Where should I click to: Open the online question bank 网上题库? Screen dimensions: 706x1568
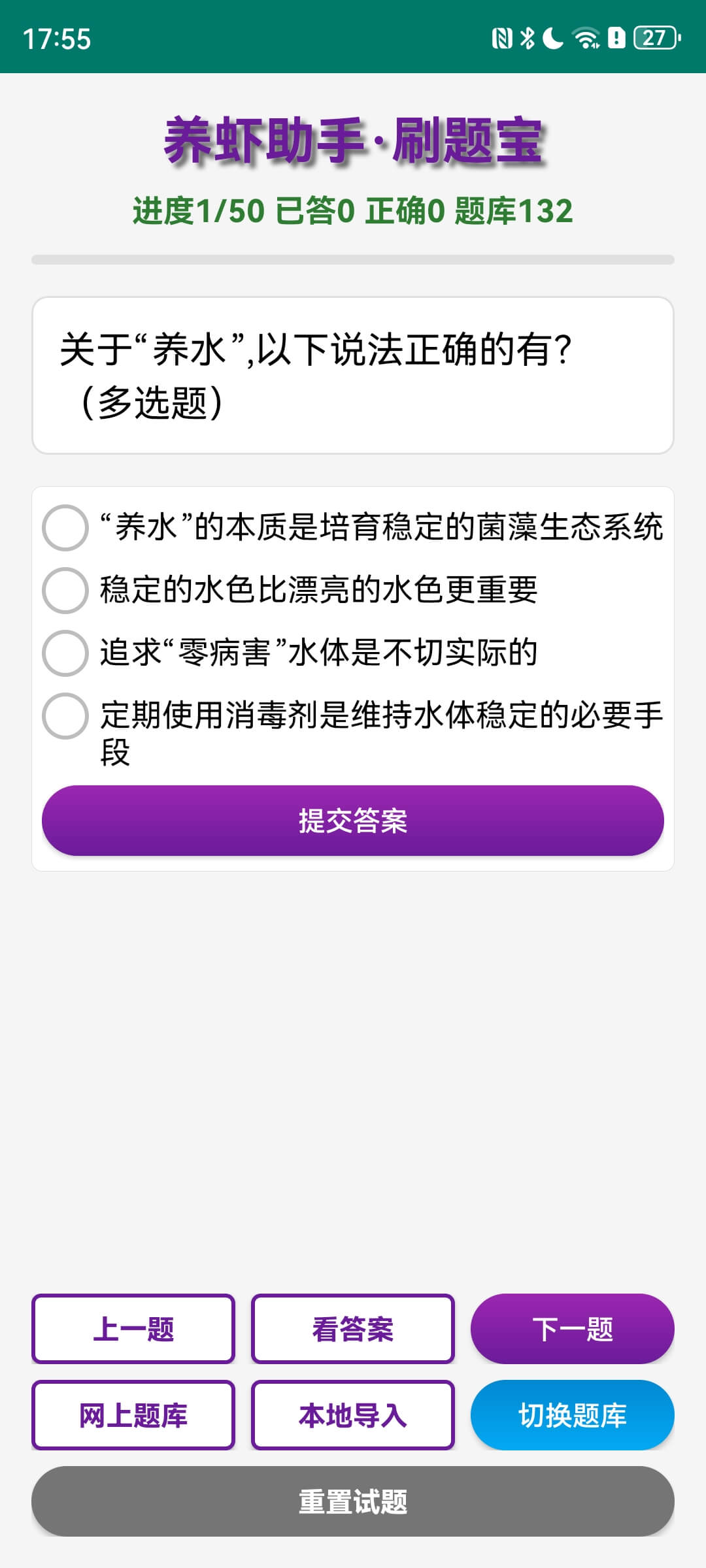(133, 1414)
